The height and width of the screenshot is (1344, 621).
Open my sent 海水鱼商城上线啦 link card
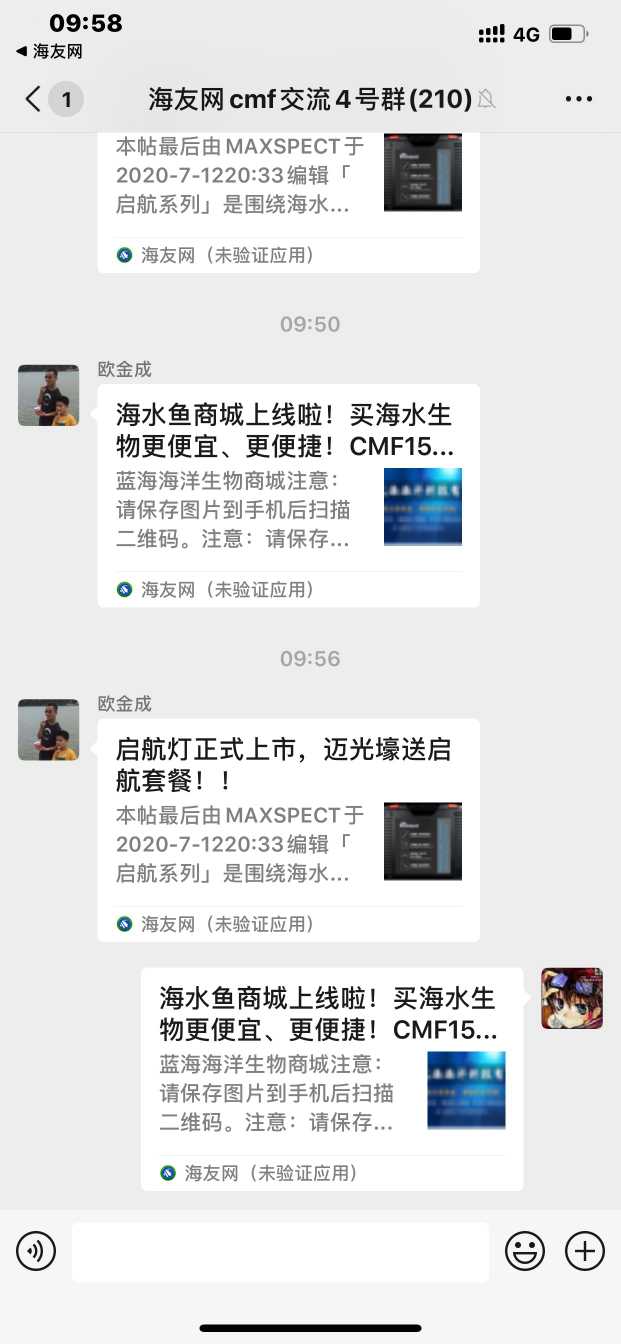coord(331,1078)
